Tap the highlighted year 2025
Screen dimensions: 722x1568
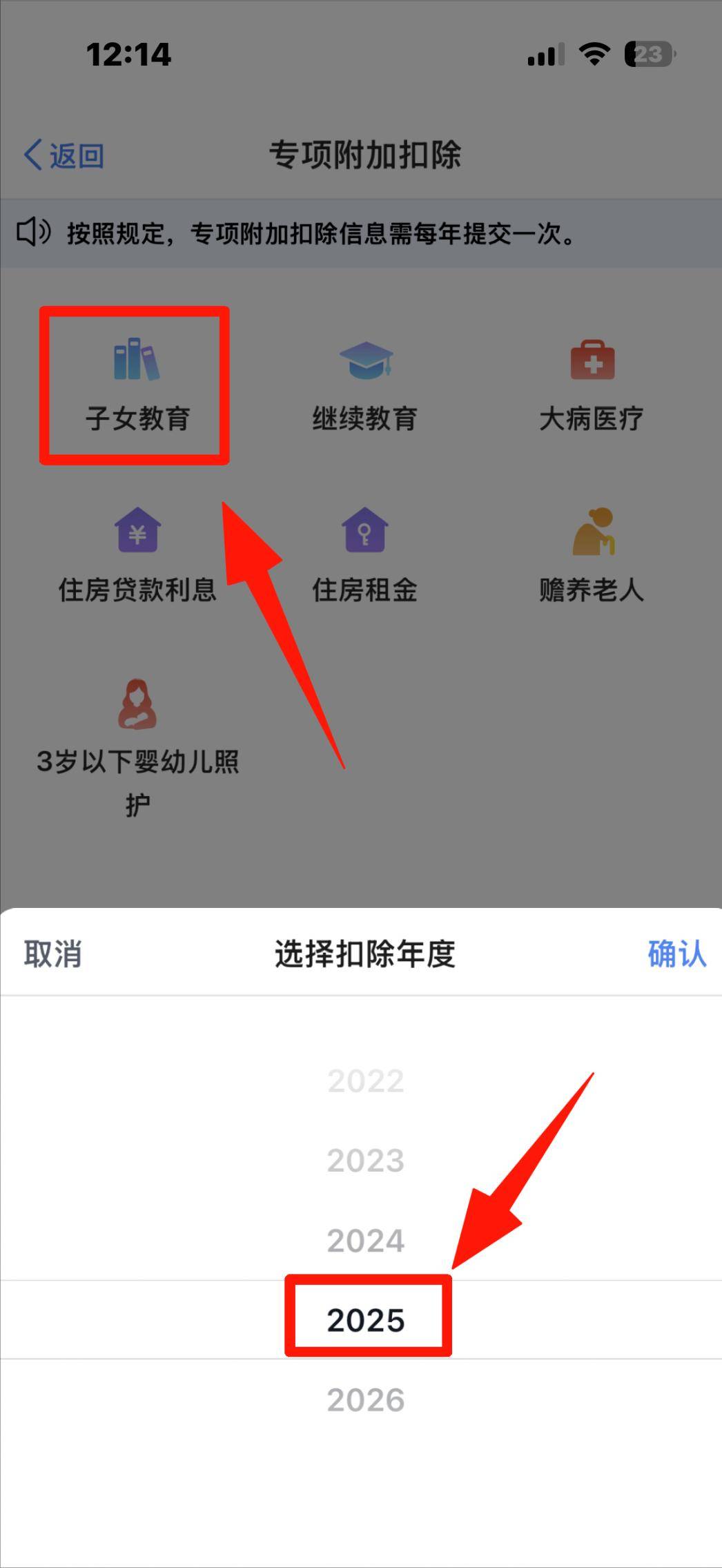point(366,1320)
